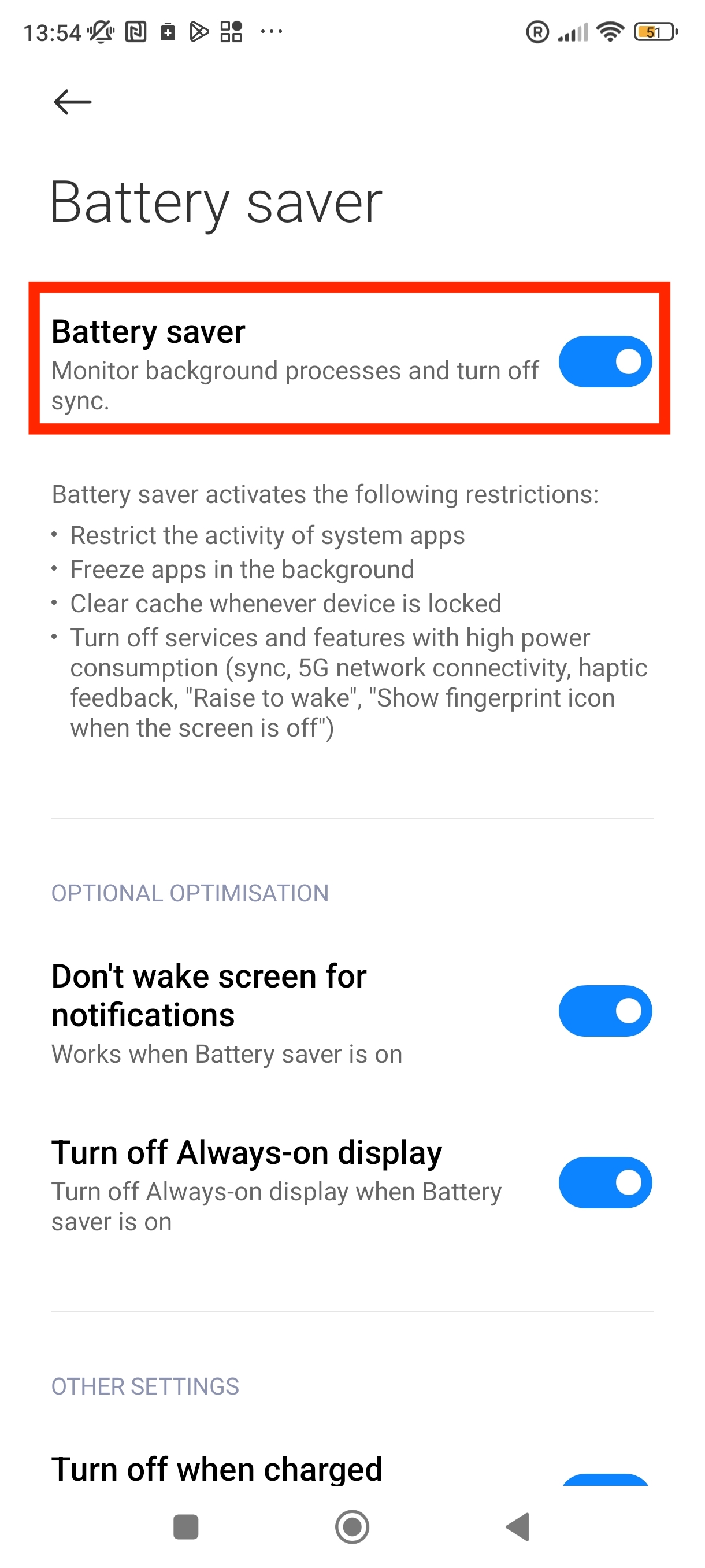
Task: Select the Play Store icon in the status bar
Action: pyautogui.click(x=201, y=32)
